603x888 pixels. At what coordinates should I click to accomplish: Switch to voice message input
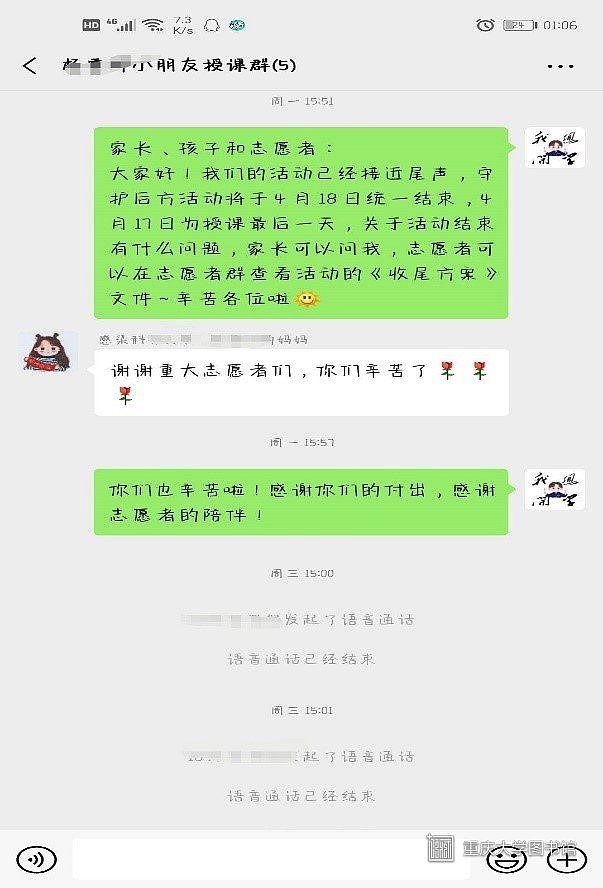(x=36, y=859)
